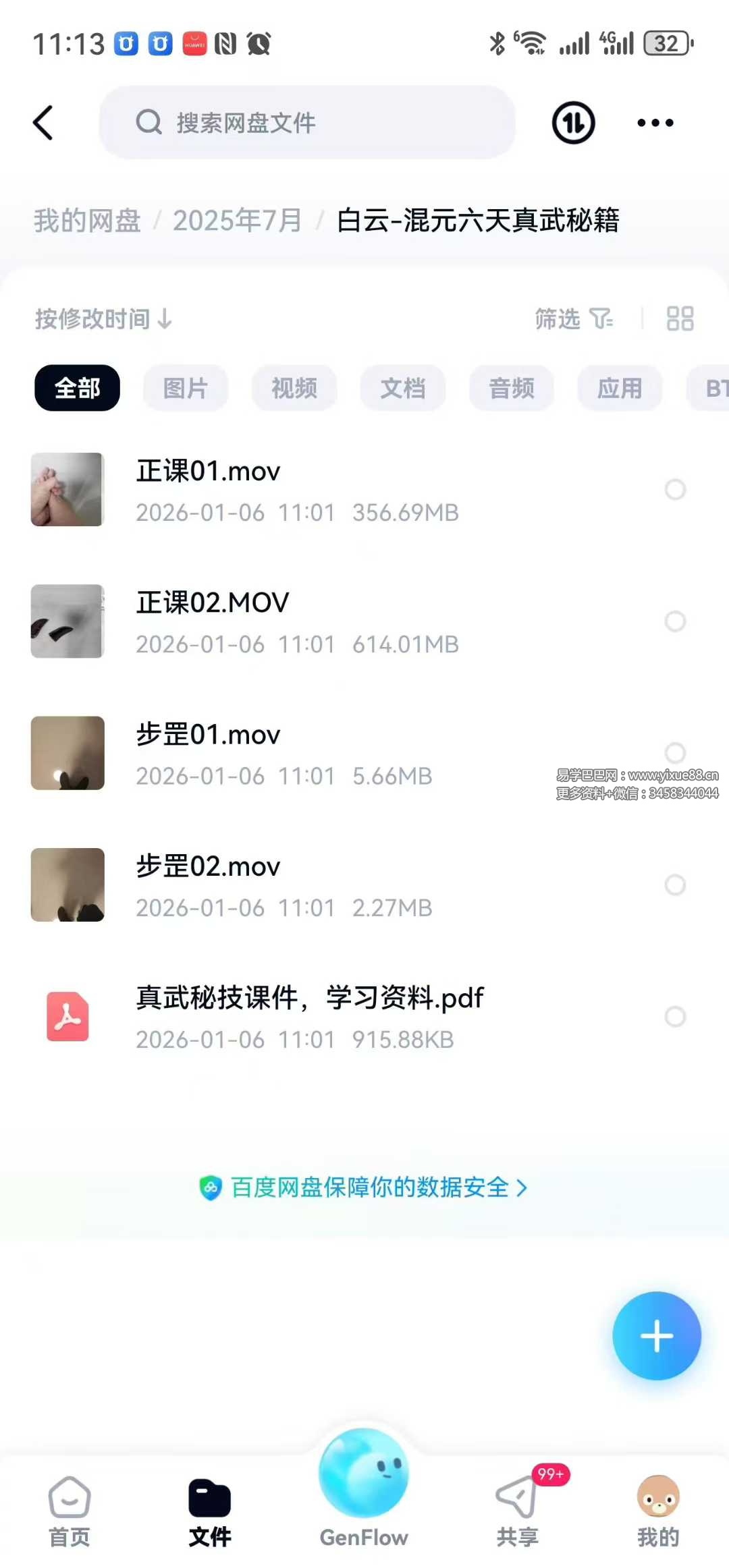
Task: Go to 我的网盘 in the breadcrumb
Action: (x=87, y=221)
